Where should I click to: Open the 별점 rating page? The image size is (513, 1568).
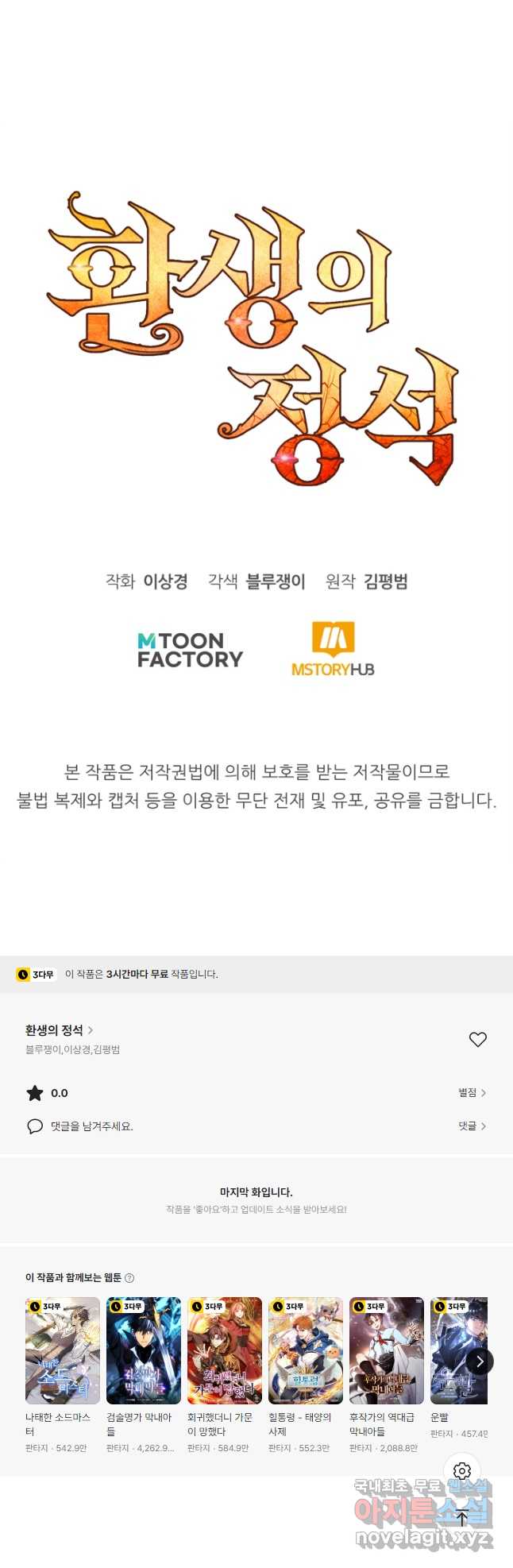[x=472, y=1093]
